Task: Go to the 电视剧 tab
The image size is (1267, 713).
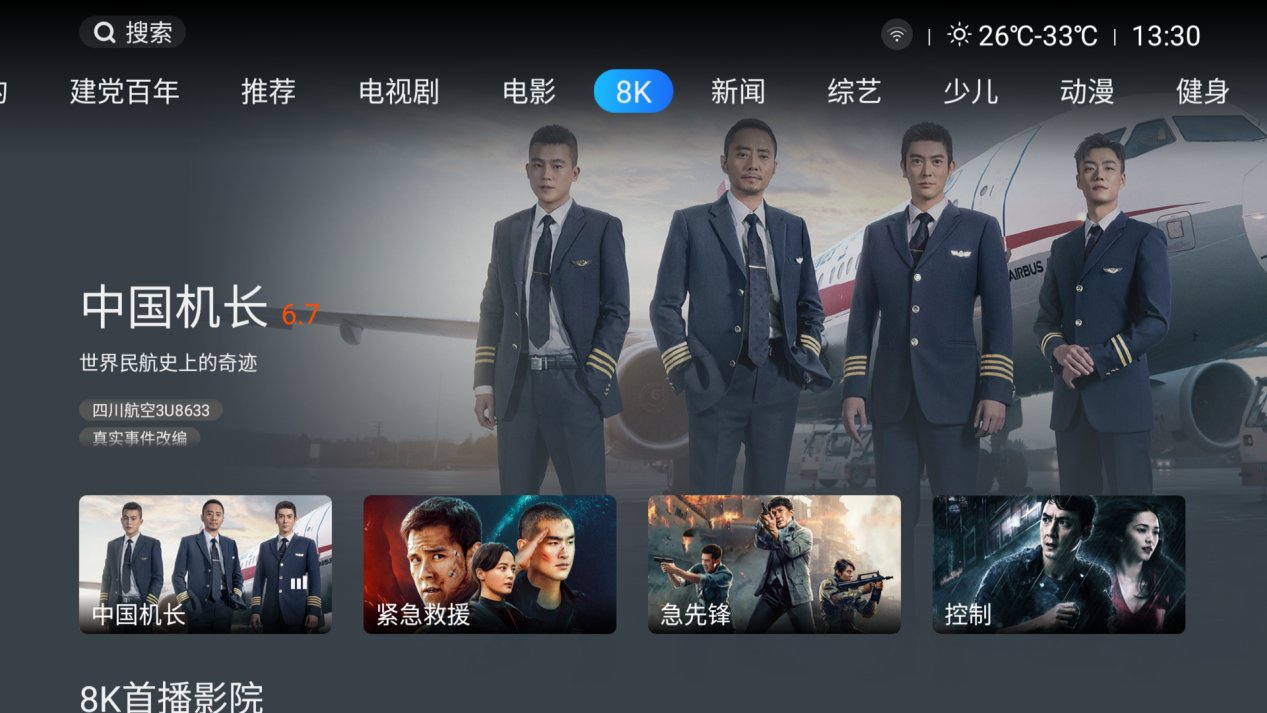Action: point(399,92)
